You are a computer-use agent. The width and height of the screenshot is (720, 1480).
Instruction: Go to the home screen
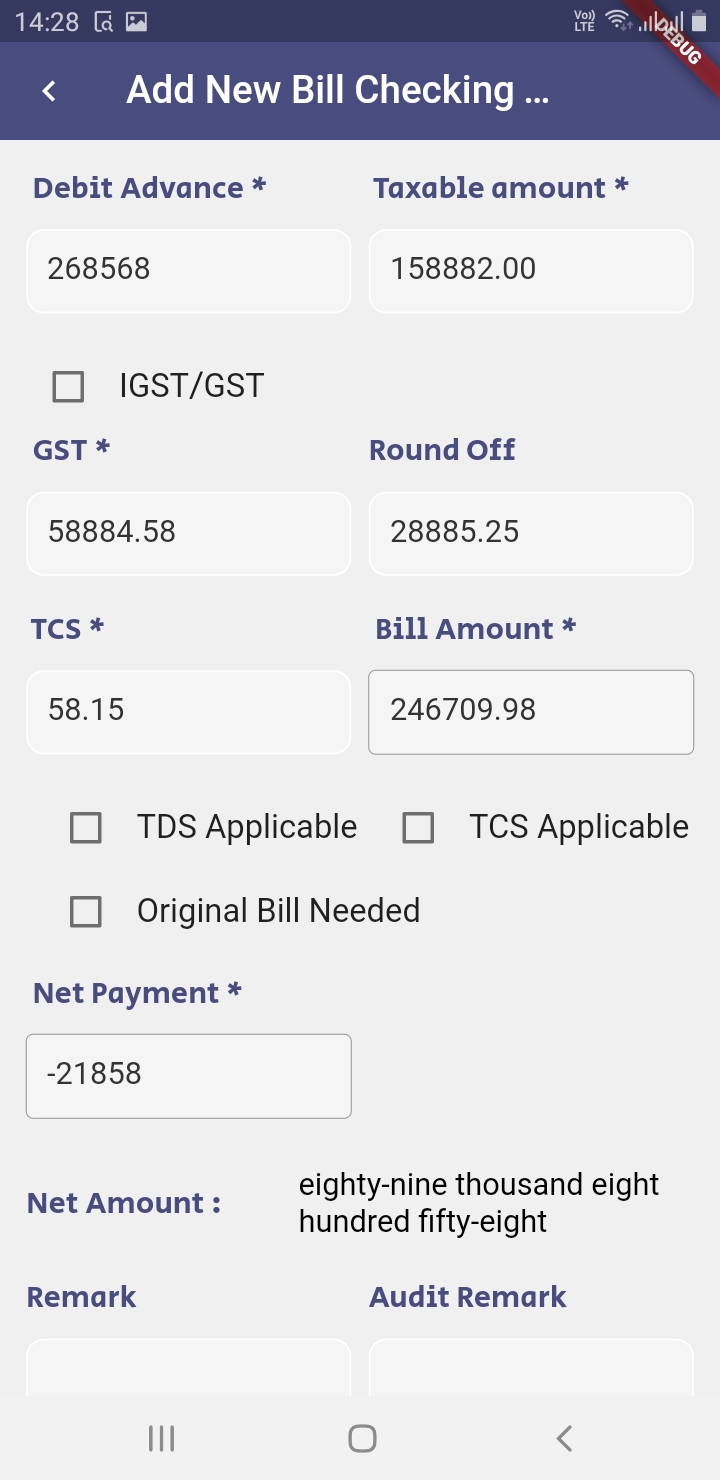click(x=362, y=1439)
